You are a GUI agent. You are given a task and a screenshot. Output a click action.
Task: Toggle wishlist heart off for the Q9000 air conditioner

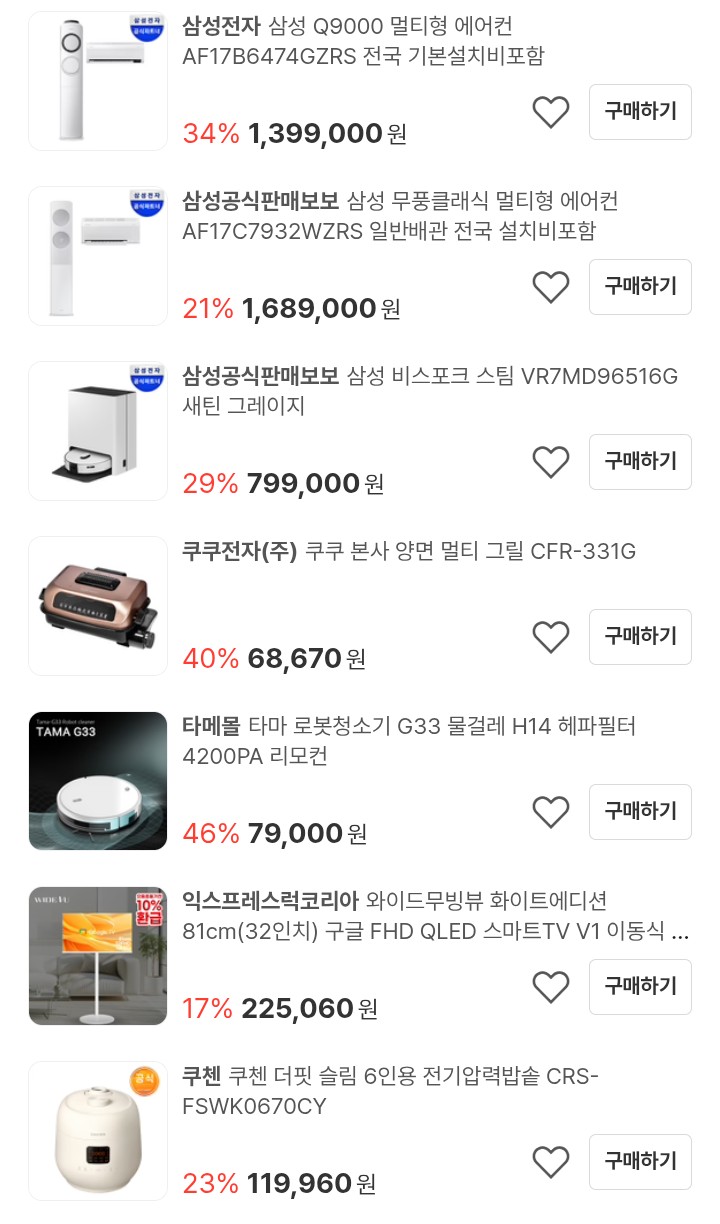551,112
